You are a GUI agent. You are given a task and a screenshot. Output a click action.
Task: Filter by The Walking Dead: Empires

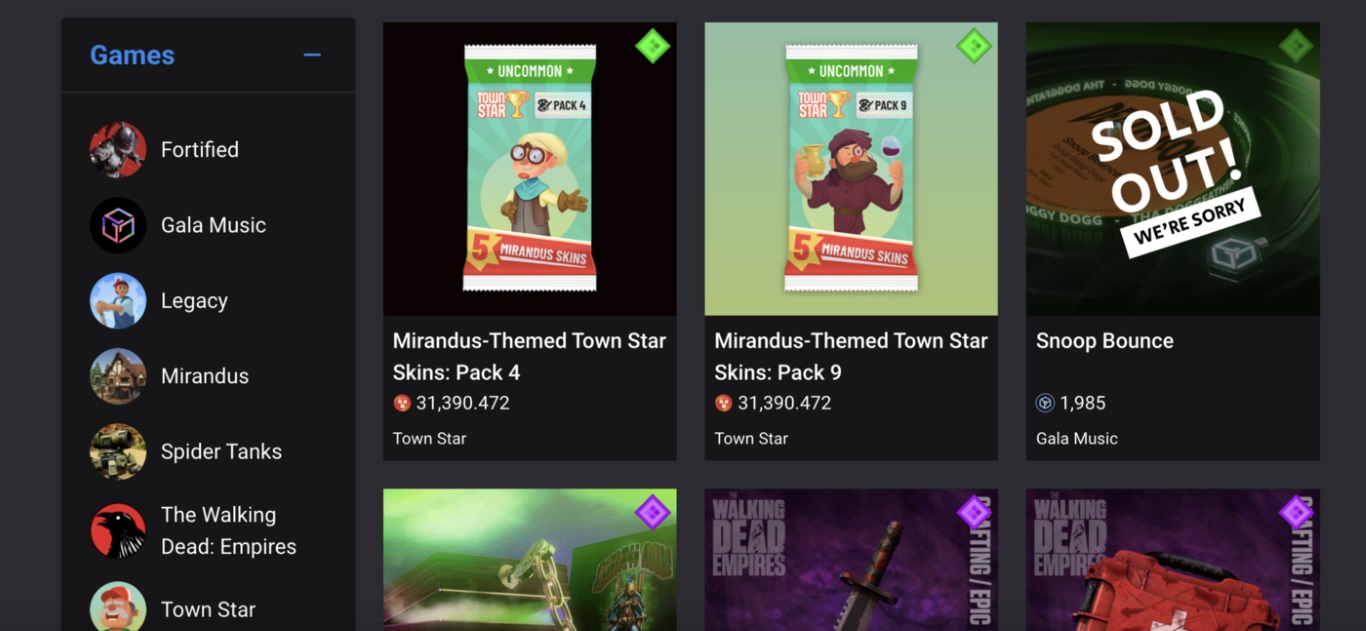(227, 531)
